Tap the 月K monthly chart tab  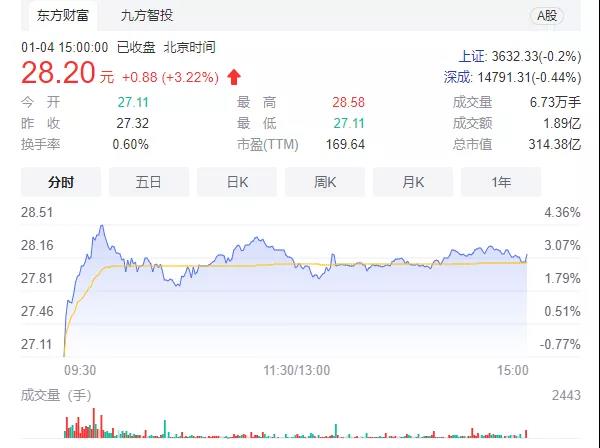point(413,182)
